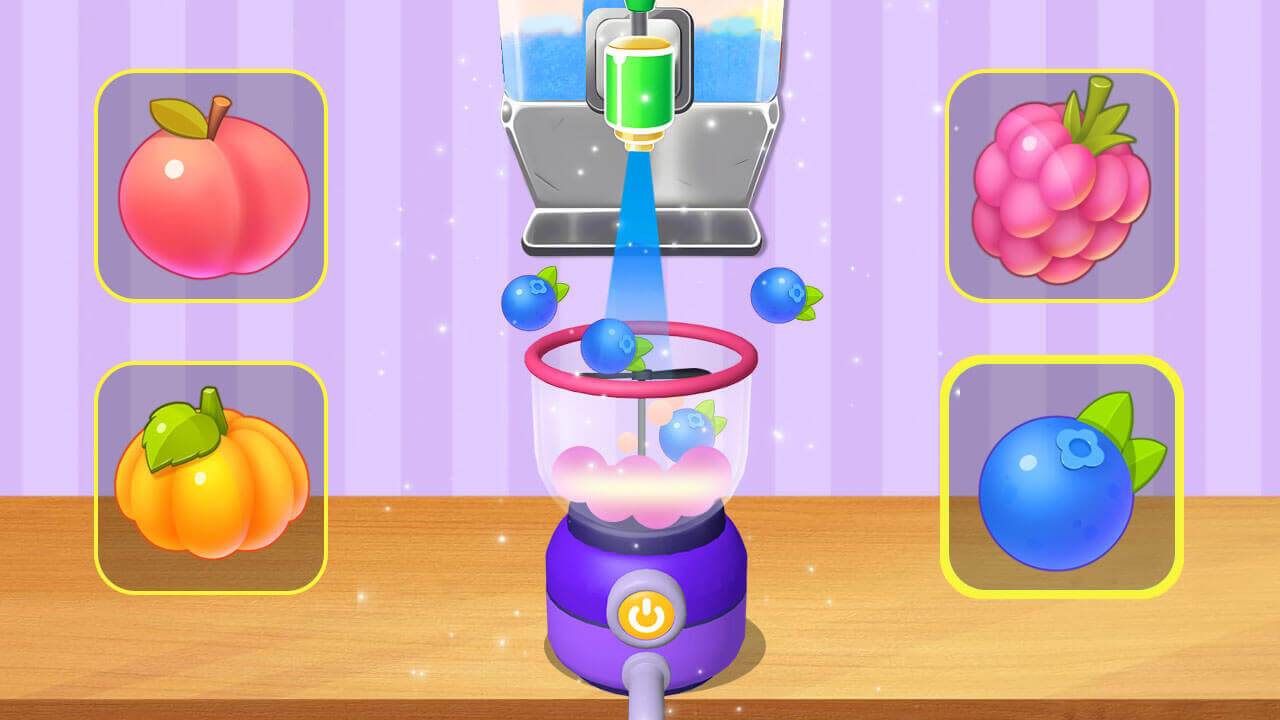Turn on the blender power button
Viewport: 1280px width, 720px height.
click(x=646, y=614)
